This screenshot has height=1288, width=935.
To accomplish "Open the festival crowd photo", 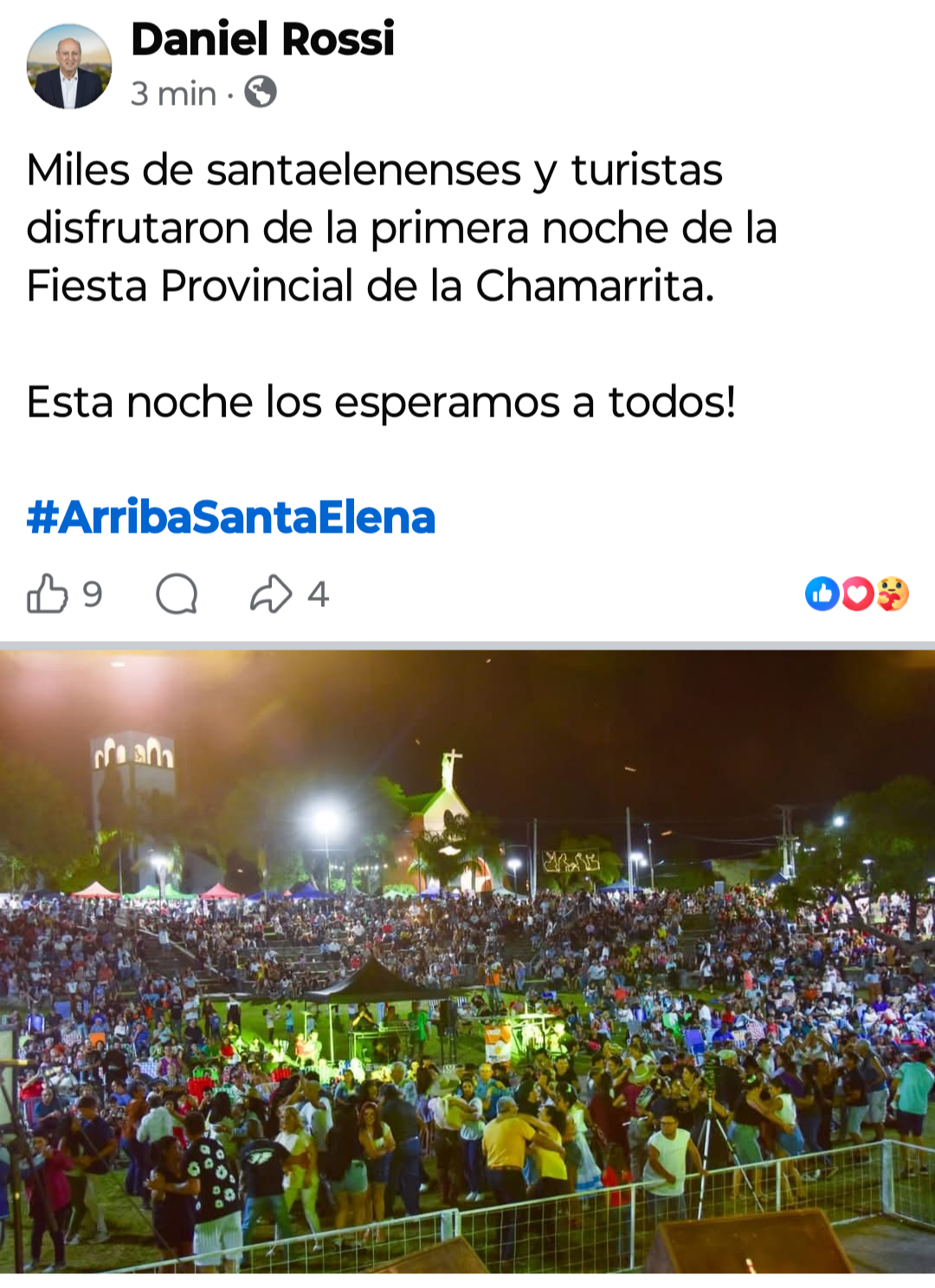I will pyautogui.click(x=467, y=961).
